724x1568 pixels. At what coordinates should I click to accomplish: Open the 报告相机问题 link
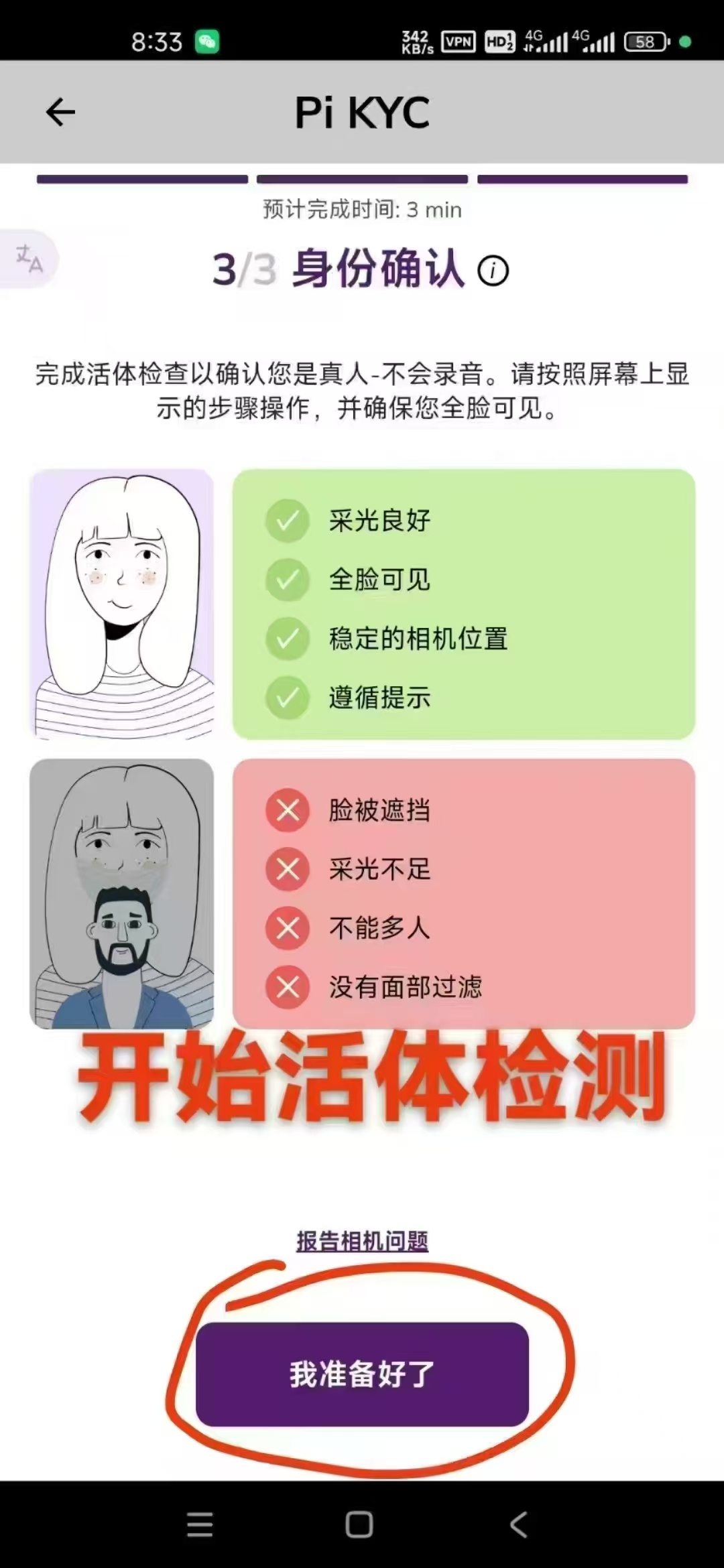(x=362, y=1241)
